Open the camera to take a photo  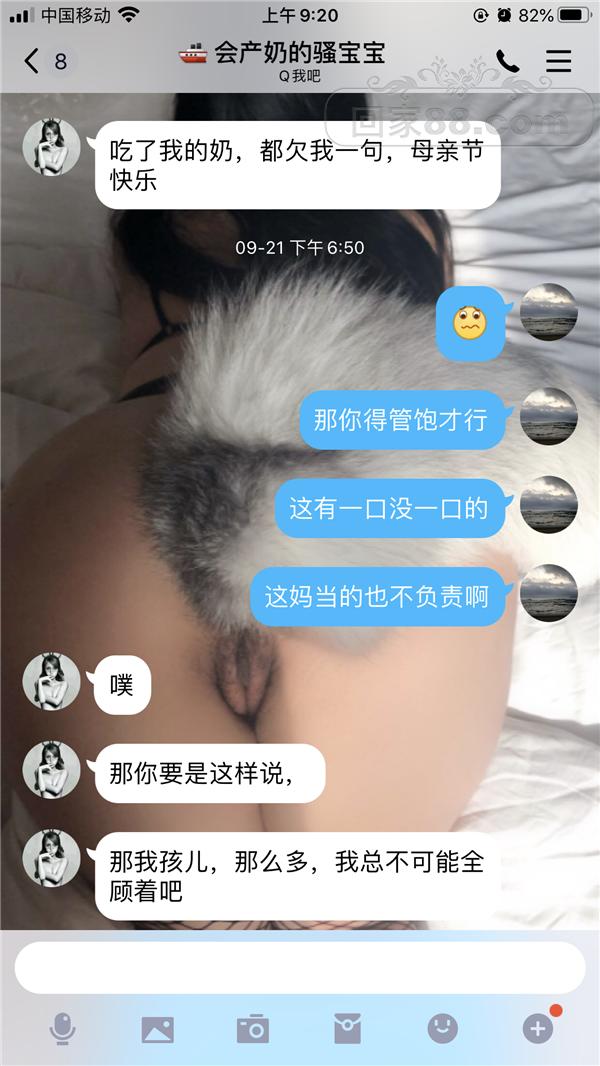click(x=252, y=1028)
